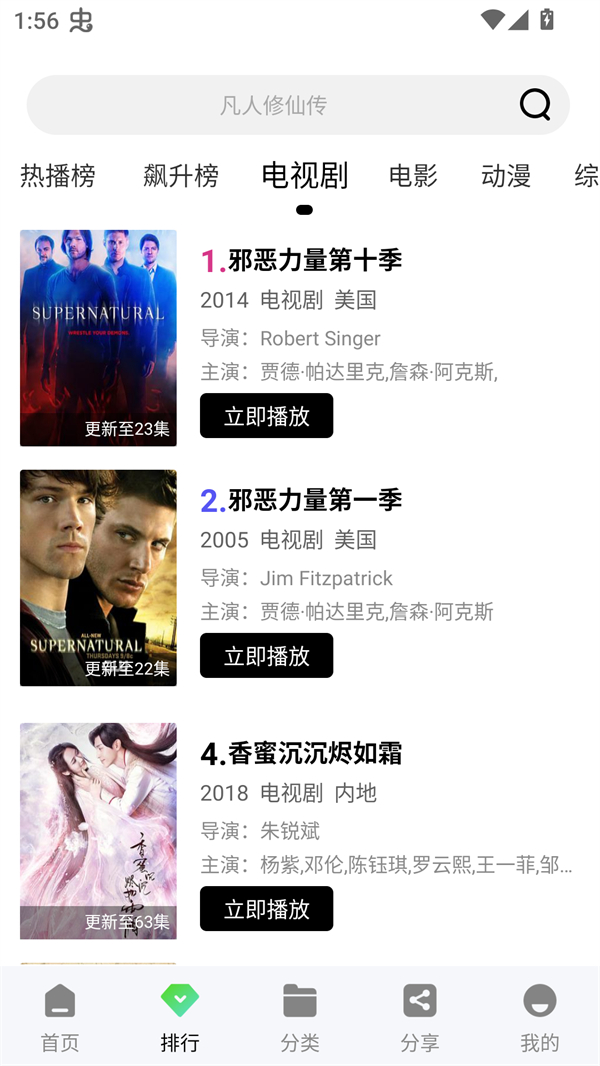Open the 分享 tab
This screenshot has width=600, height=1066.
[x=420, y=1017]
